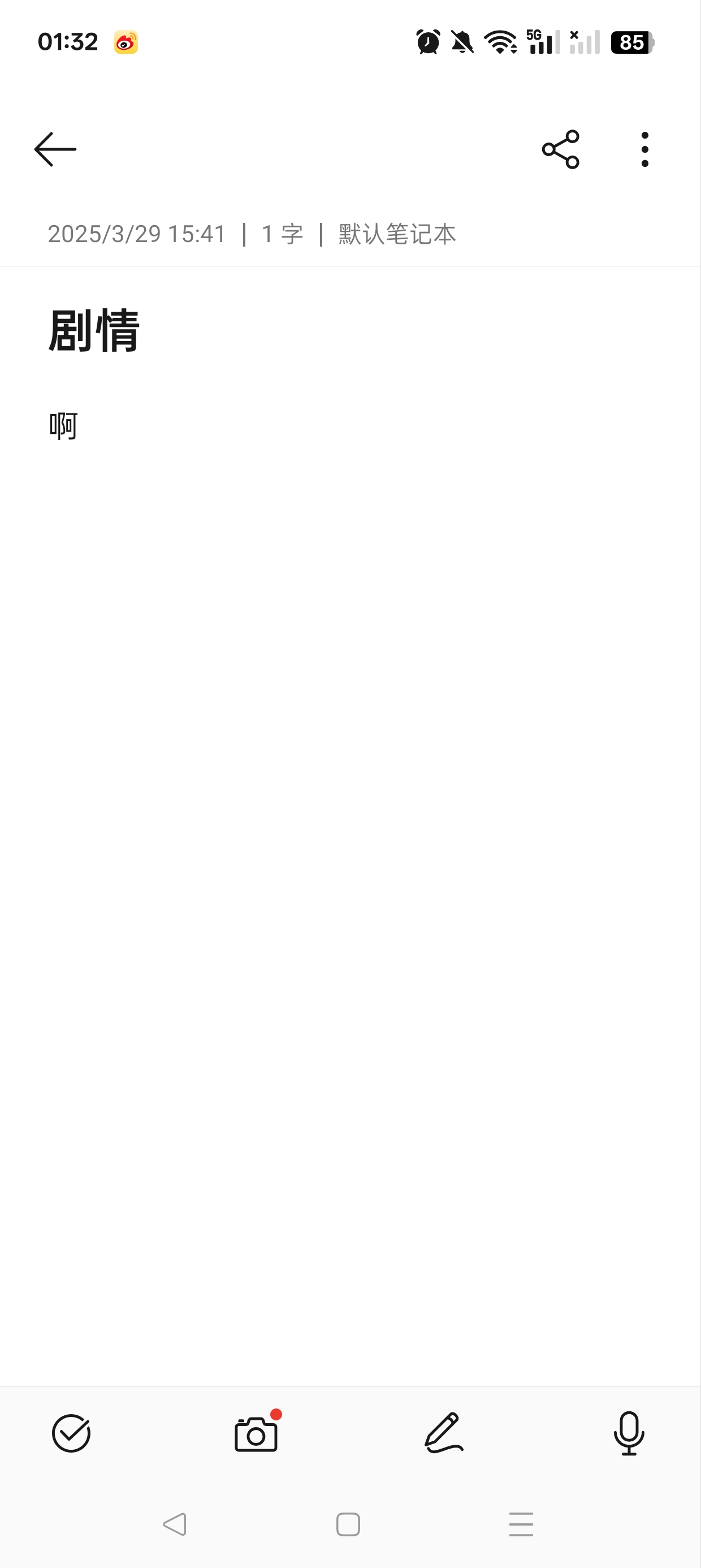
Task: Edit the note title 剧情
Action: [94, 330]
